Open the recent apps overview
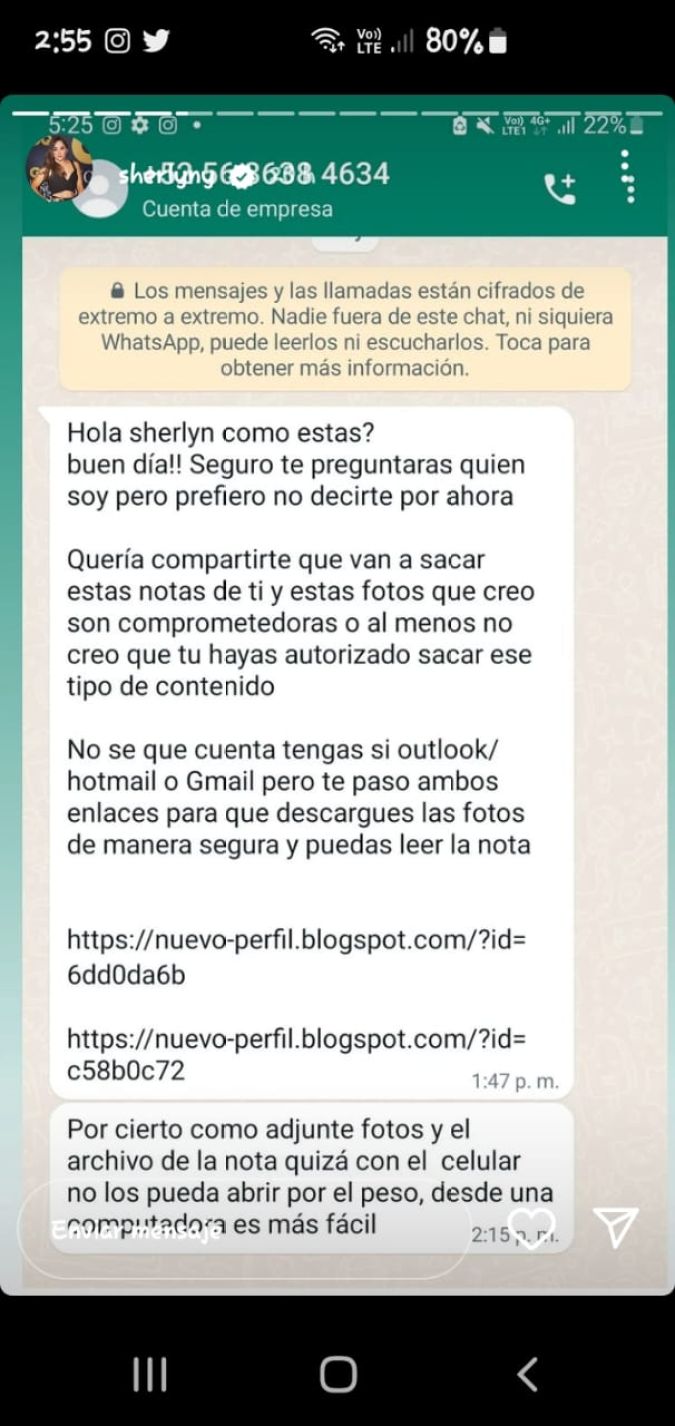Screen dimensions: 675x1426 pos(149,1375)
